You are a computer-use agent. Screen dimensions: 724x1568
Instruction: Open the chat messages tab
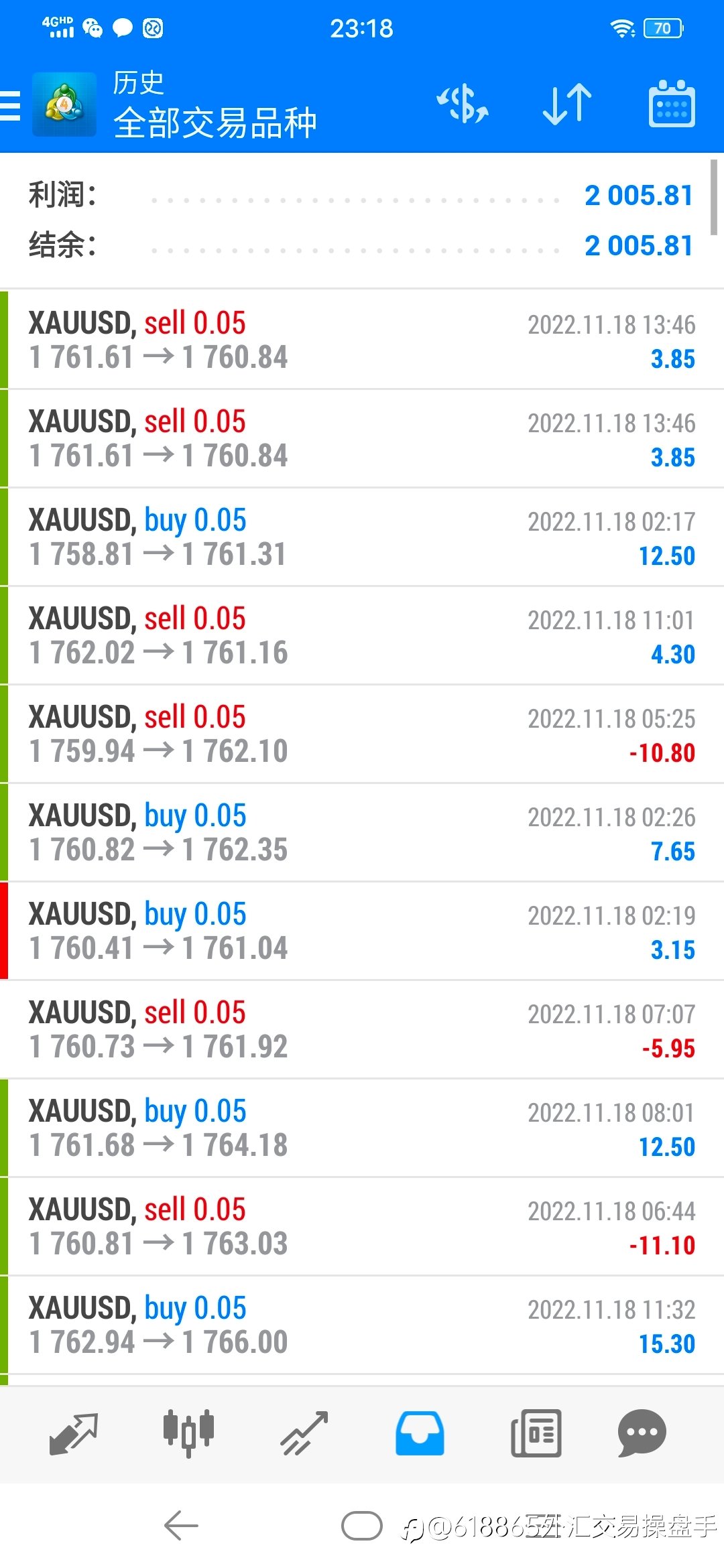(x=642, y=1433)
